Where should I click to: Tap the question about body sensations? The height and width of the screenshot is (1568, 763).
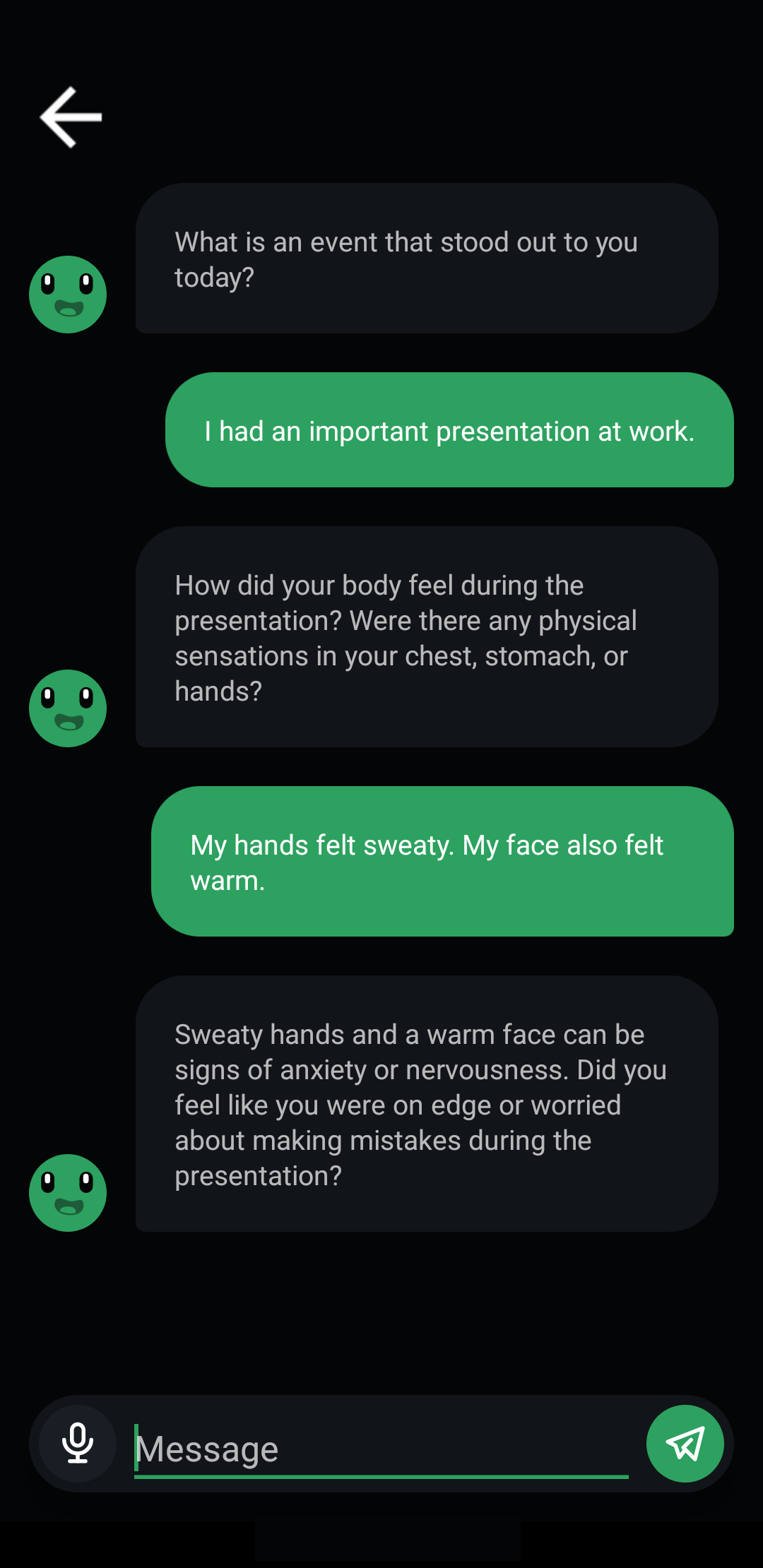point(424,637)
